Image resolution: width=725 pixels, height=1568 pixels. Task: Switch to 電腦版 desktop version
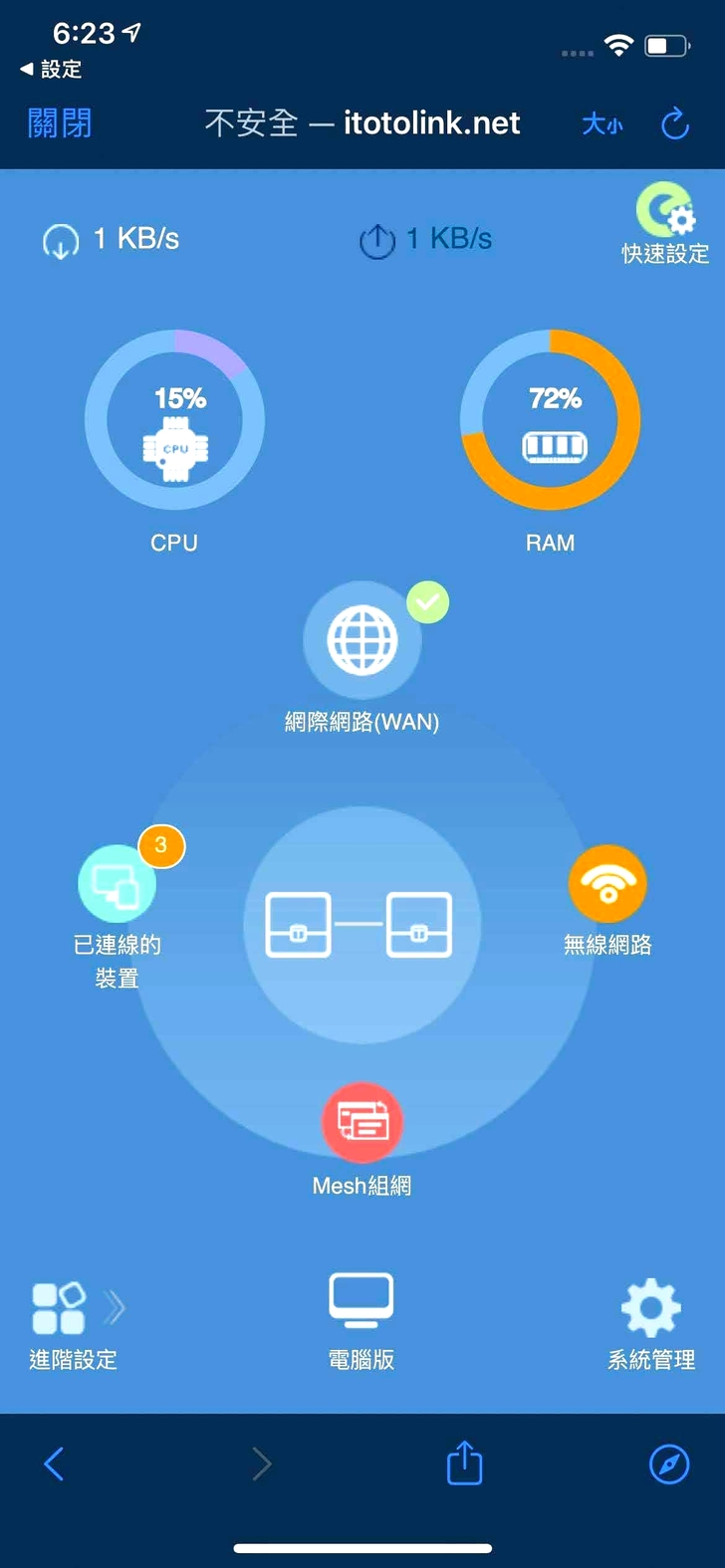point(362,1319)
